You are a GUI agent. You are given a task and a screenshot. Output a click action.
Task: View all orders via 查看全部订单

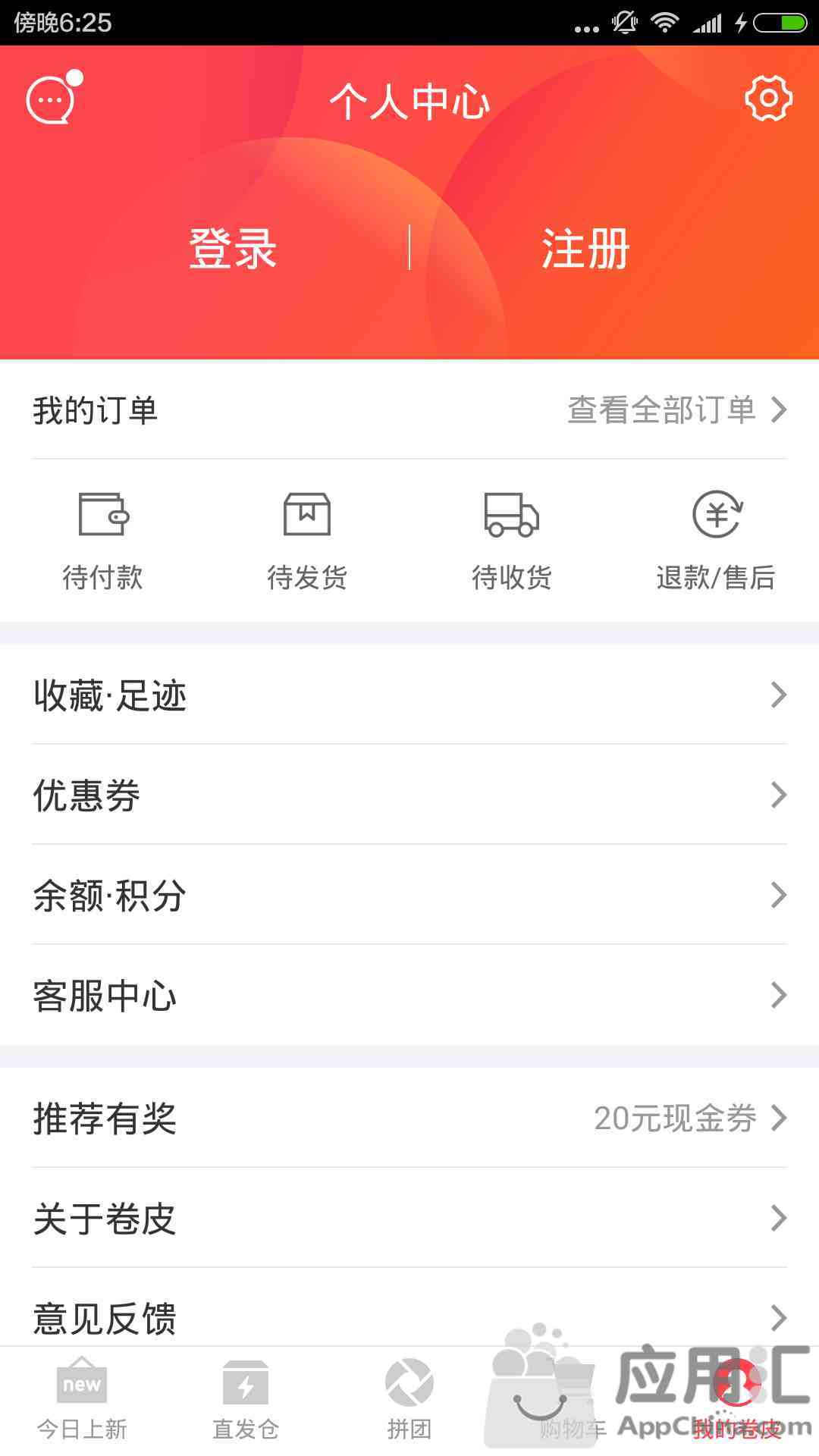pos(677,409)
